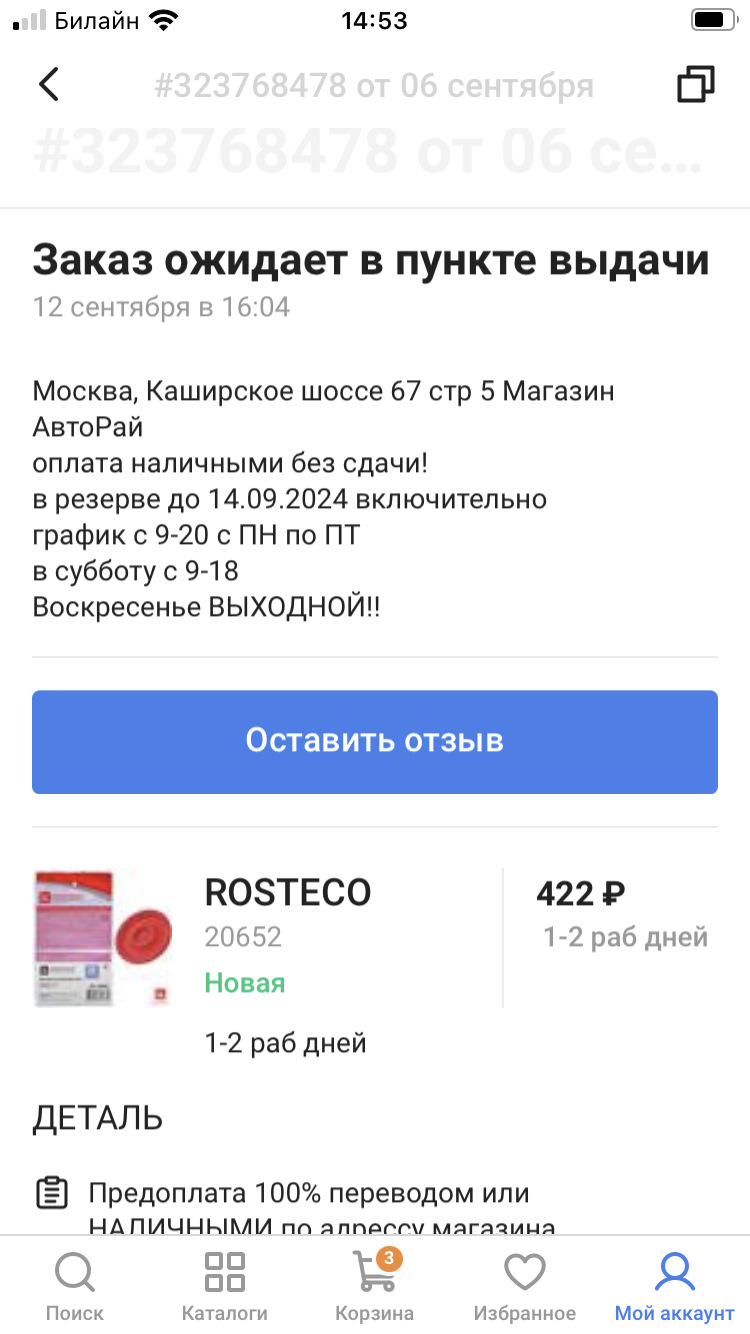Open the Избранное tab
Image resolution: width=750 pixels, height=1334 pixels.
point(524,1287)
